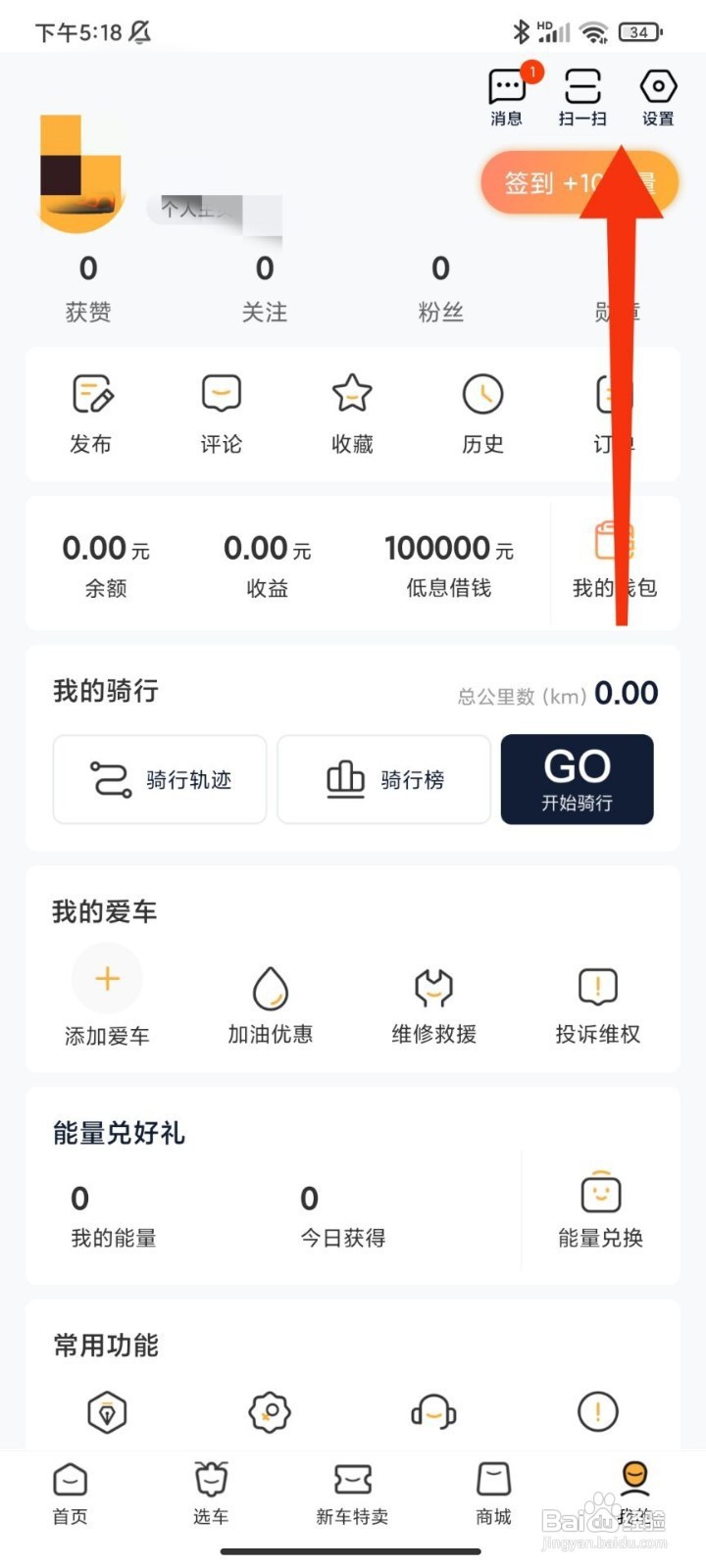706x1568 pixels.
Task: Open 维修救援 repair rescue
Action: pyautogui.click(x=433, y=1004)
